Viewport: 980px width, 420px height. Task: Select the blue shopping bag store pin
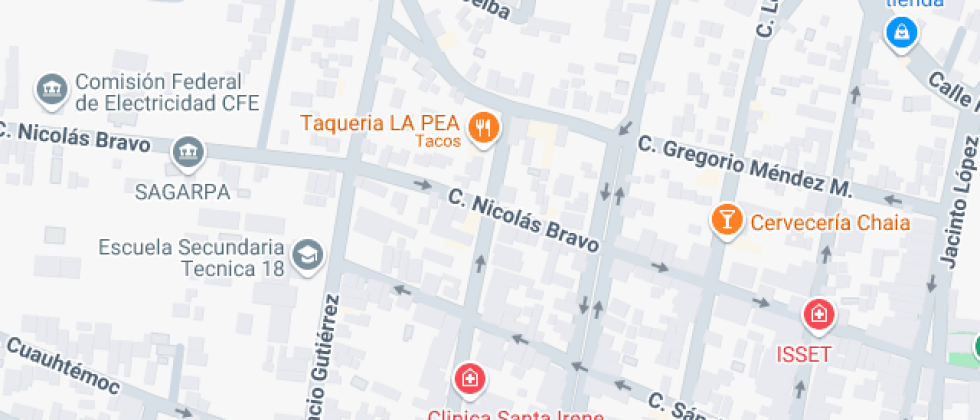coord(902,33)
